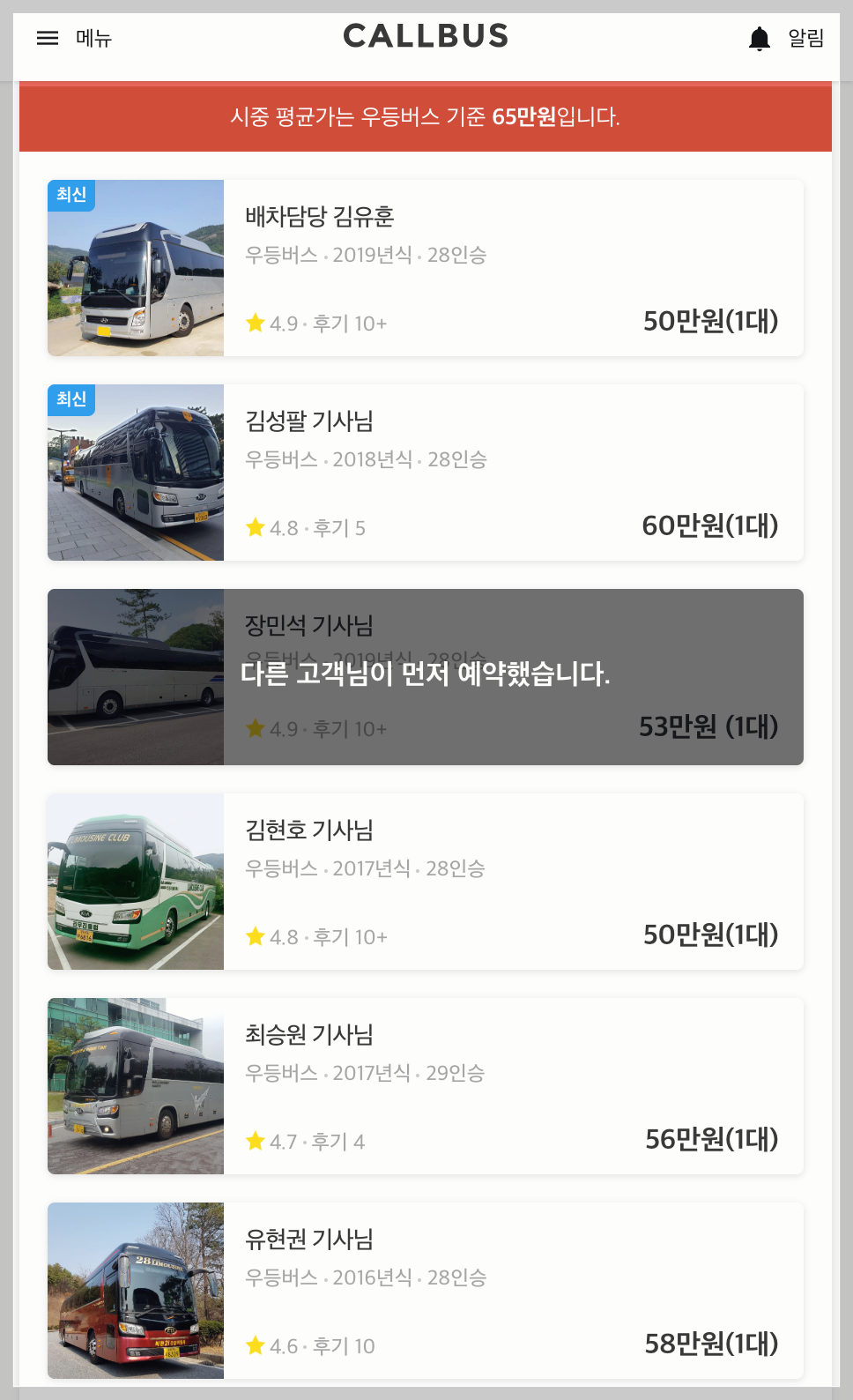853x1400 pixels.
Task: Click the star icon on 유현권's listing
Action: [255, 1346]
